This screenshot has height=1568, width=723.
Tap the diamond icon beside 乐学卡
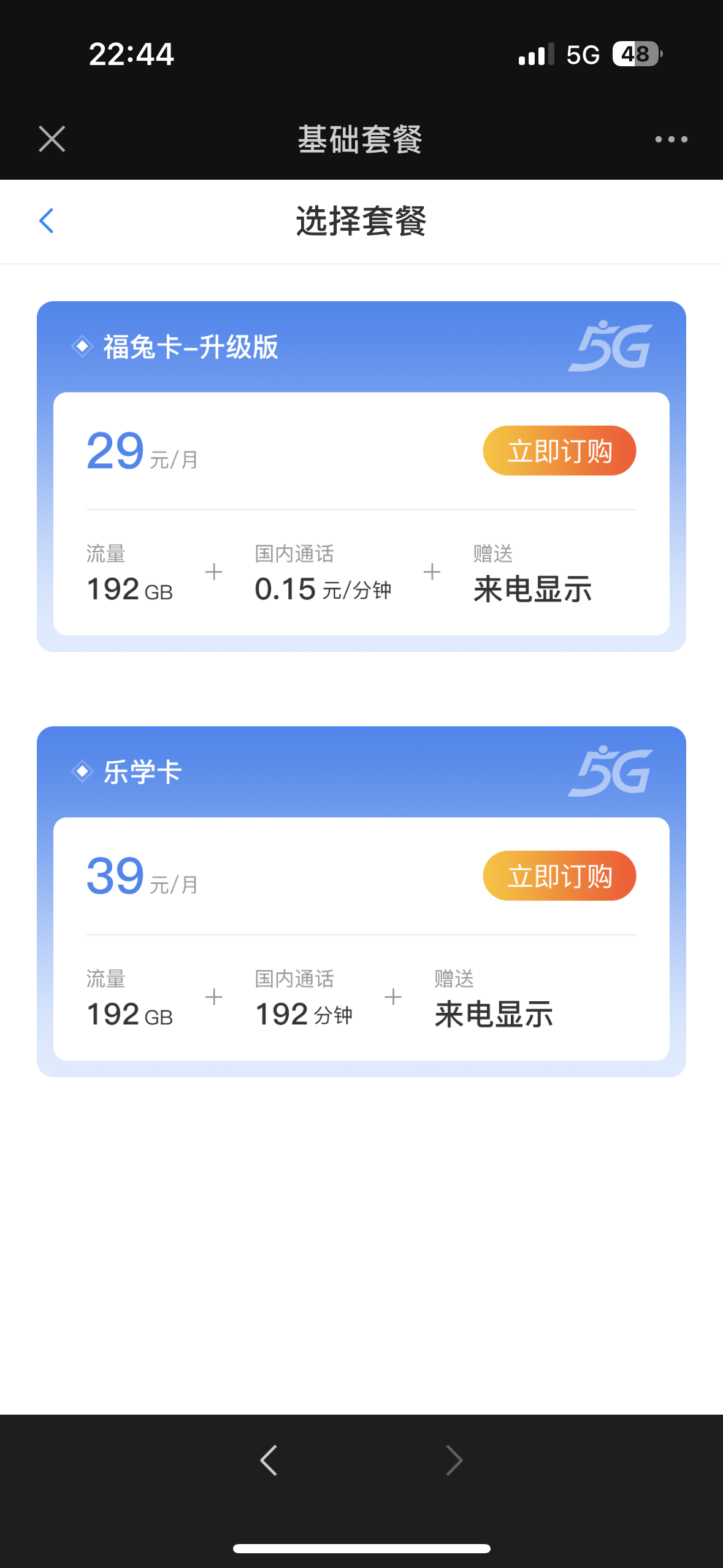coord(80,772)
